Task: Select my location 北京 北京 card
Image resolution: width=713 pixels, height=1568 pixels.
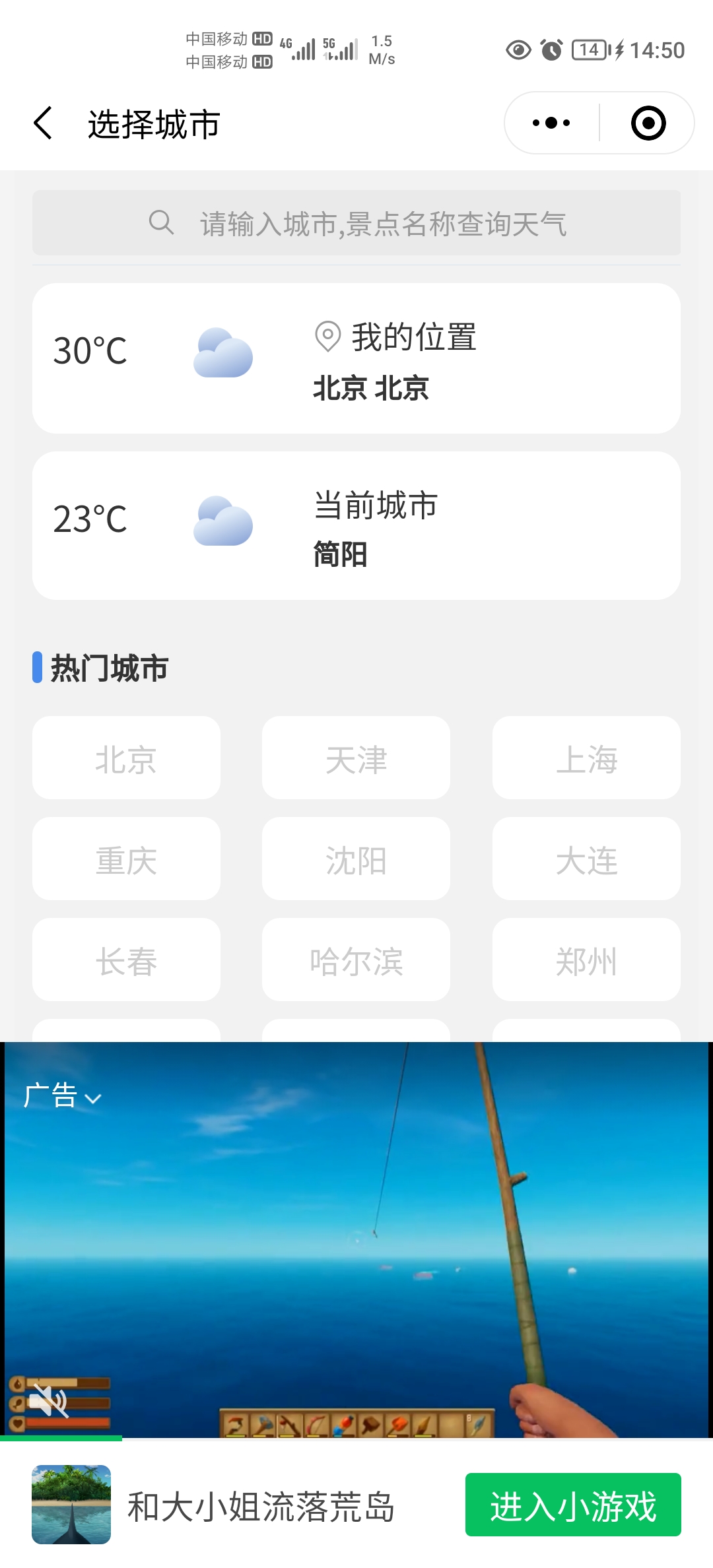Action: [x=356, y=358]
